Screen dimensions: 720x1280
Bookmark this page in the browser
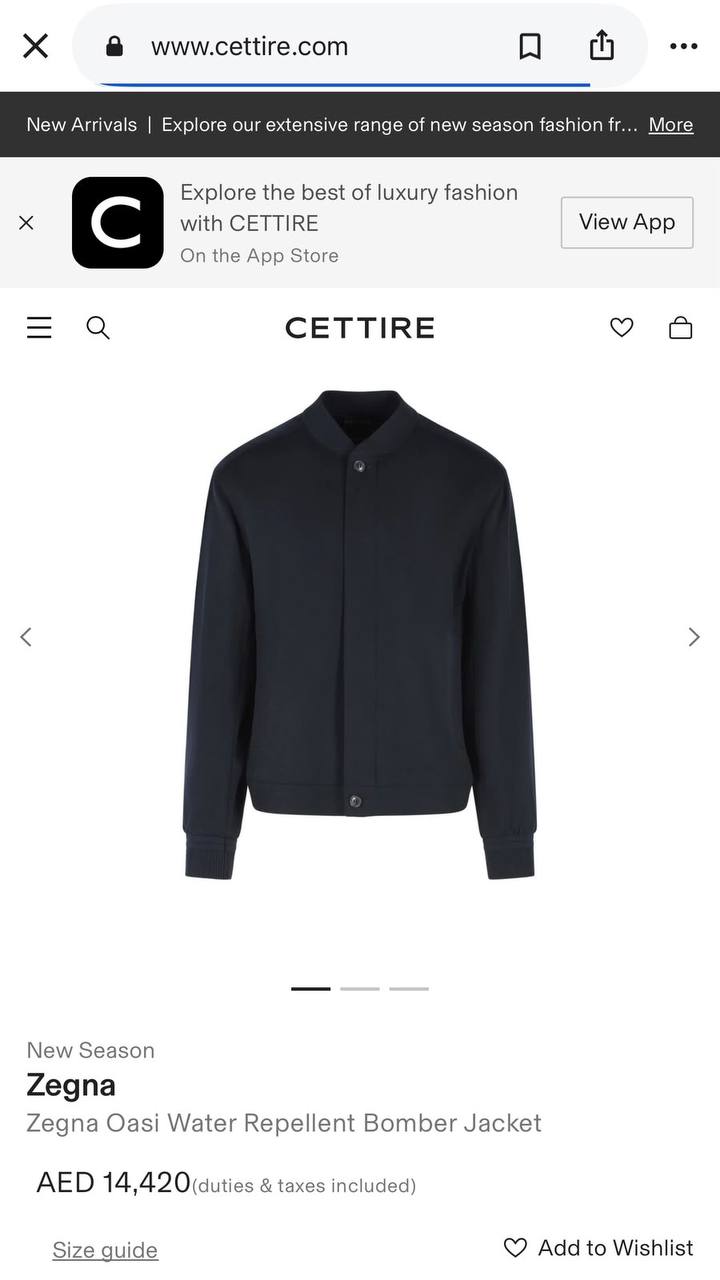[530, 46]
